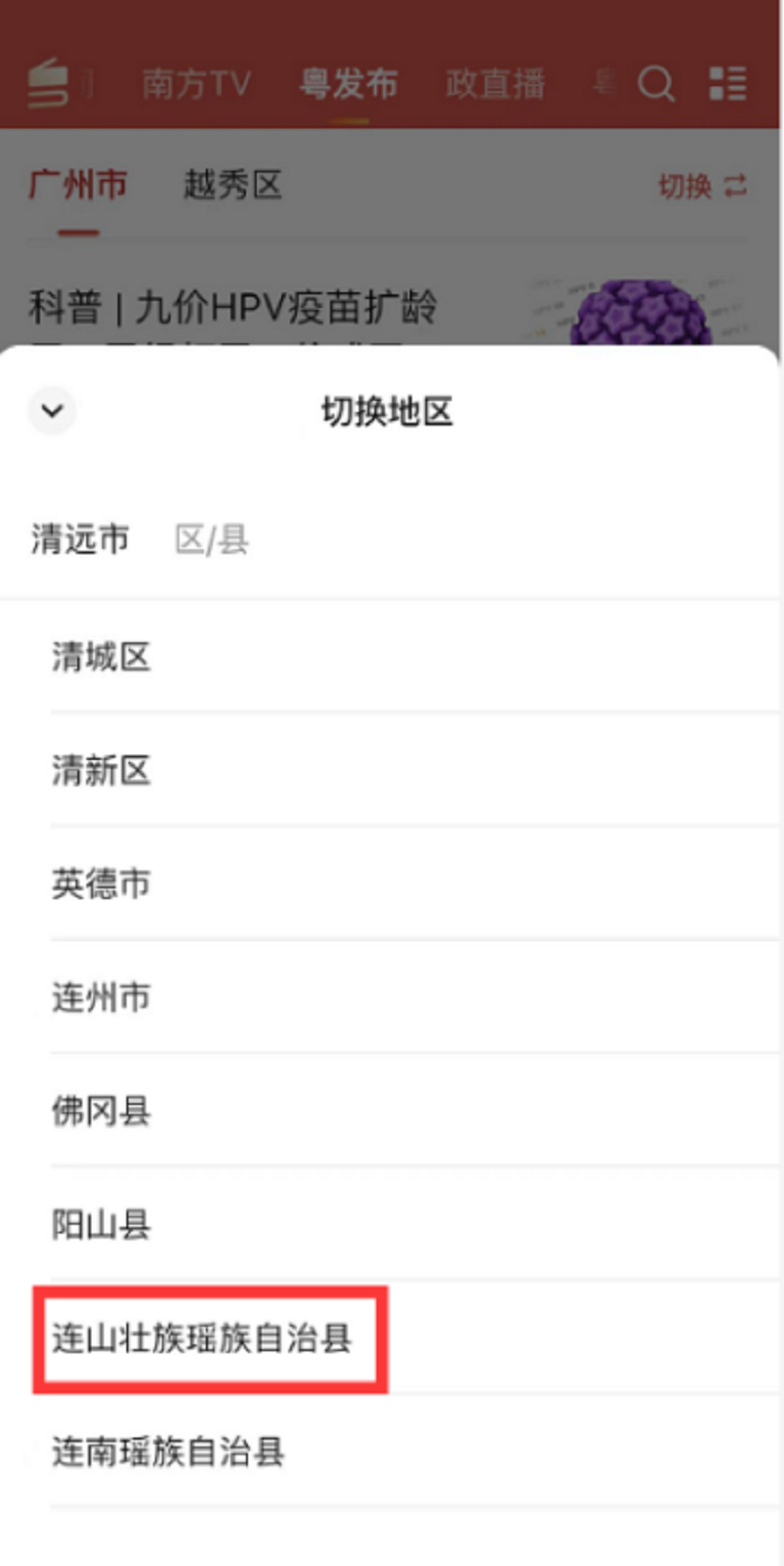Select 连南瑶族自治县
The width and height of the screenshot is (784, 1566).
point(169,1451)
